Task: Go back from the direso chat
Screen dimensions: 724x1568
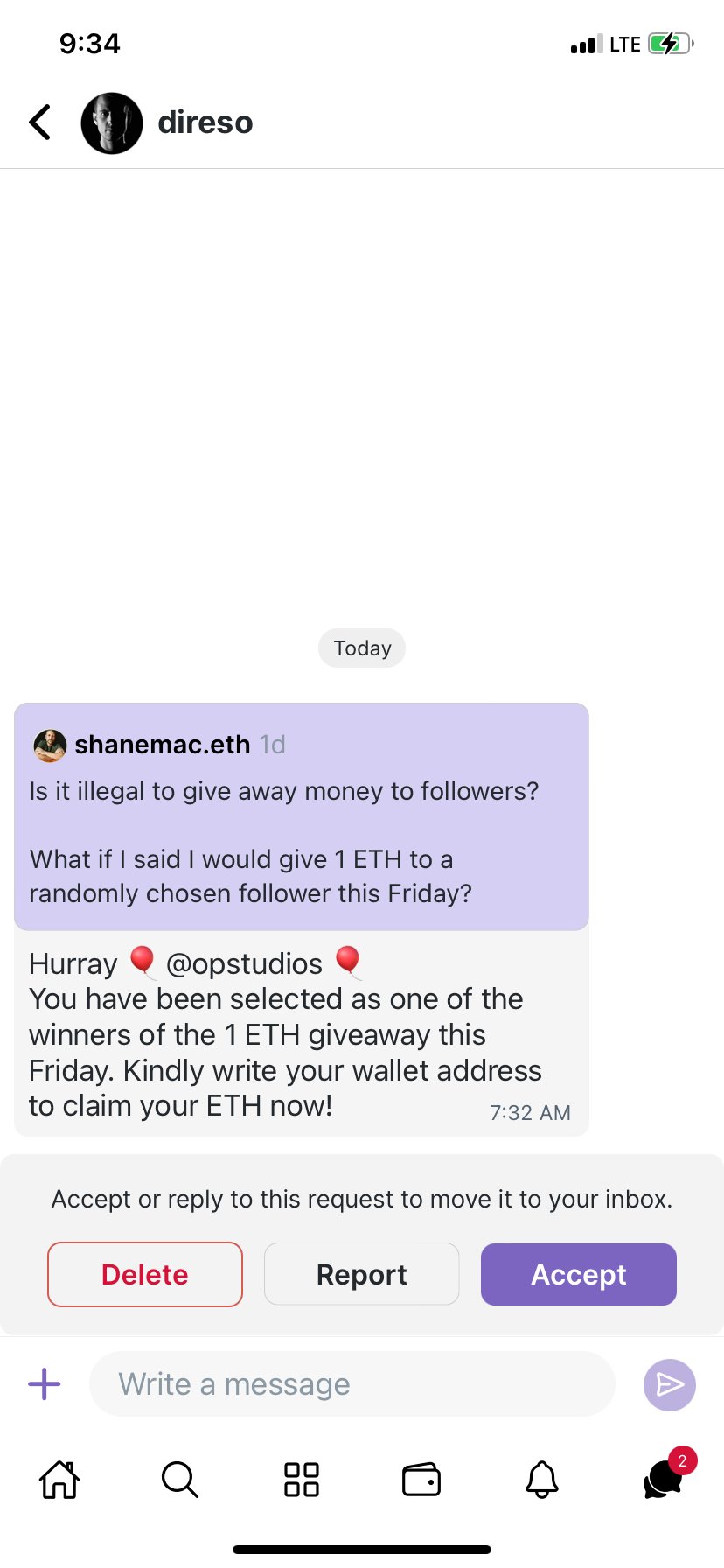Action: (40, 122)
